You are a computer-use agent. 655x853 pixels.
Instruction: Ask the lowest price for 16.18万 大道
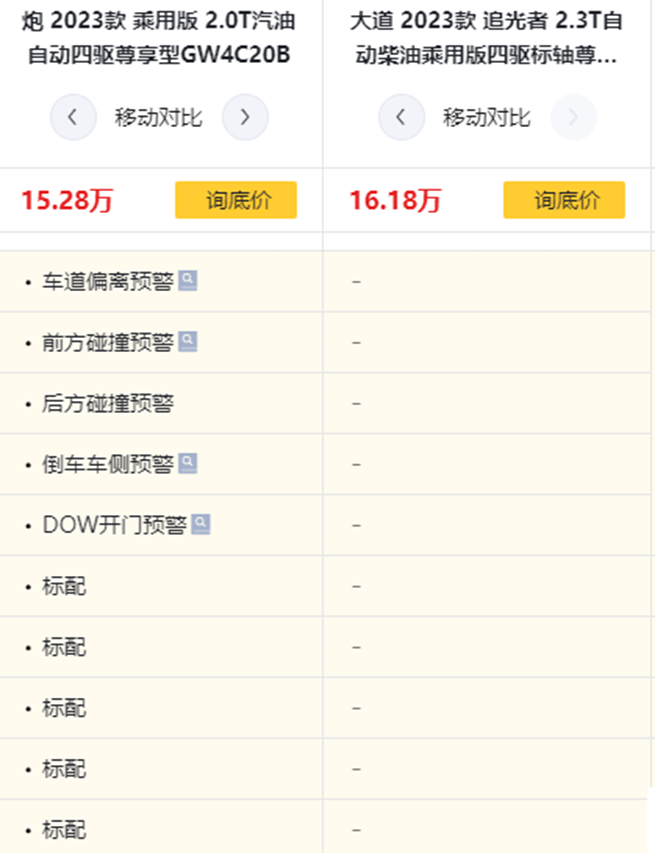pyautogui.click(x=564, y=200)
